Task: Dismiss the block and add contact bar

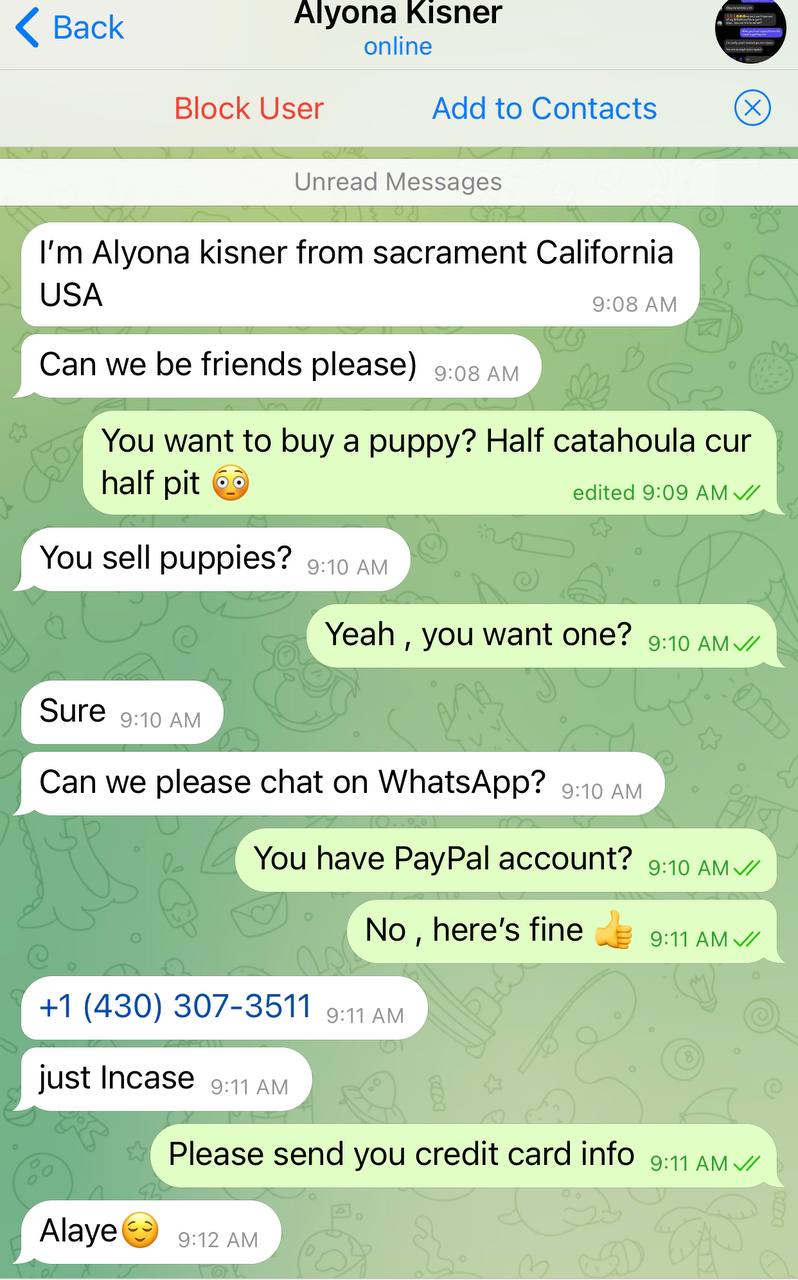Action: coord(752,108)
